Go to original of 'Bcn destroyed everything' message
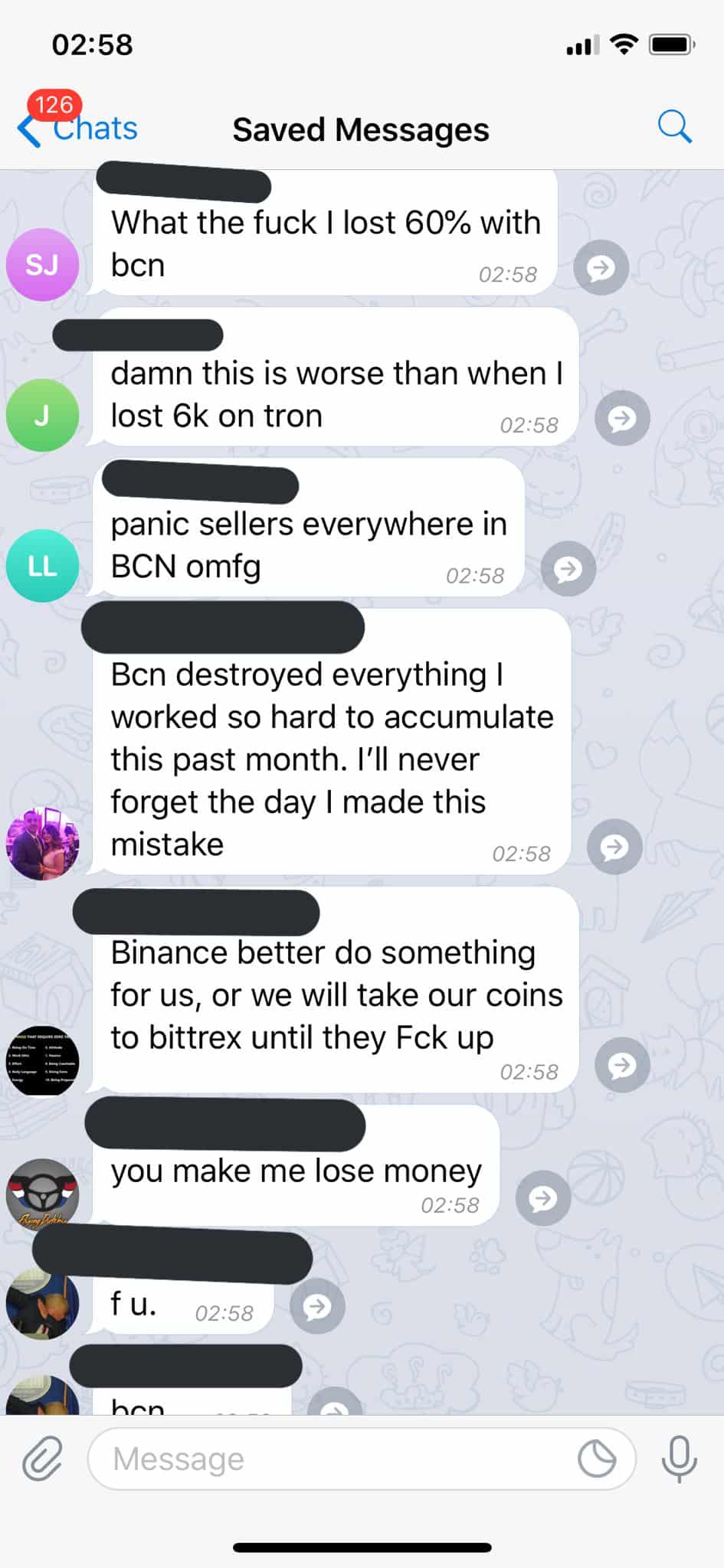The image size is (724, 1568). (x=614, y=847)
